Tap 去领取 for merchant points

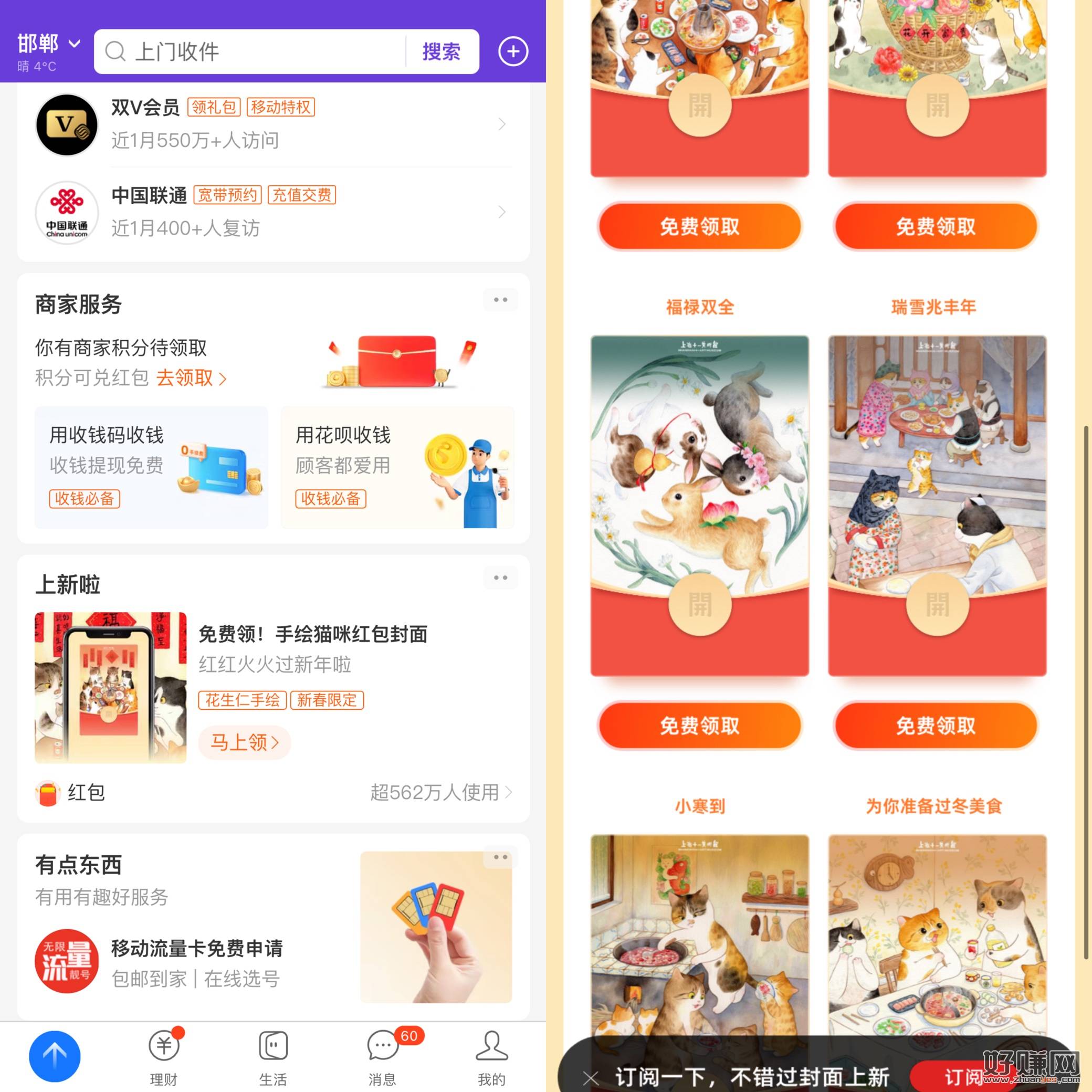(191, 377)
